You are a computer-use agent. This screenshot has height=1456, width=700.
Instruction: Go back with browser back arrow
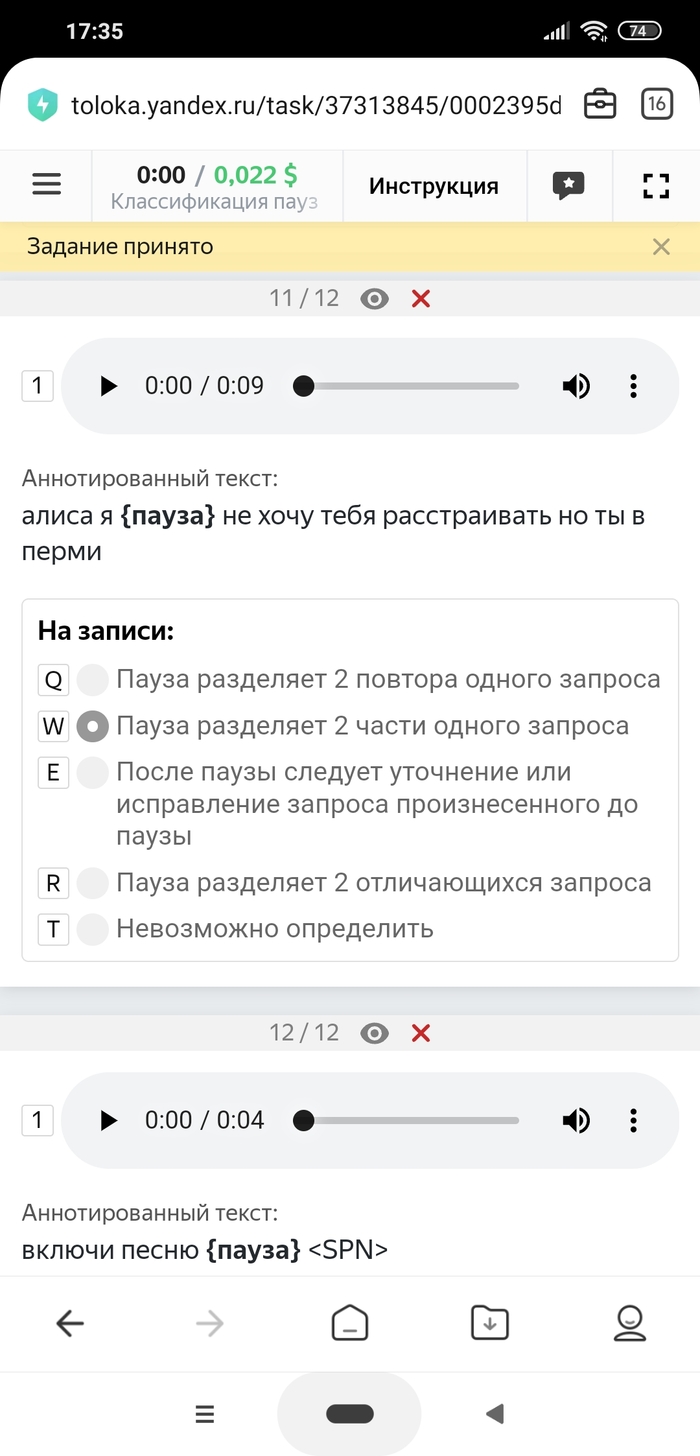69,1323
